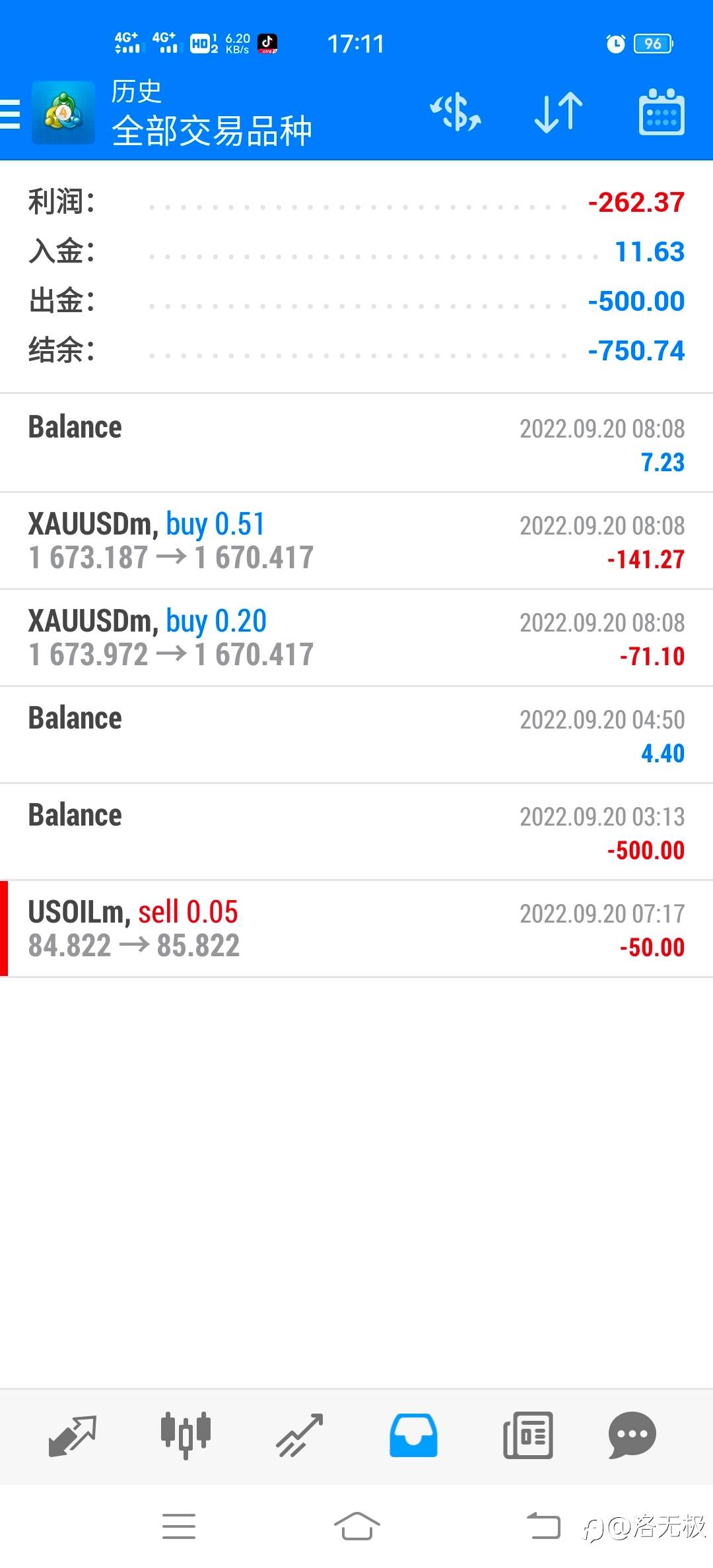Open the Balance entry of 7.23

[356, 443]
